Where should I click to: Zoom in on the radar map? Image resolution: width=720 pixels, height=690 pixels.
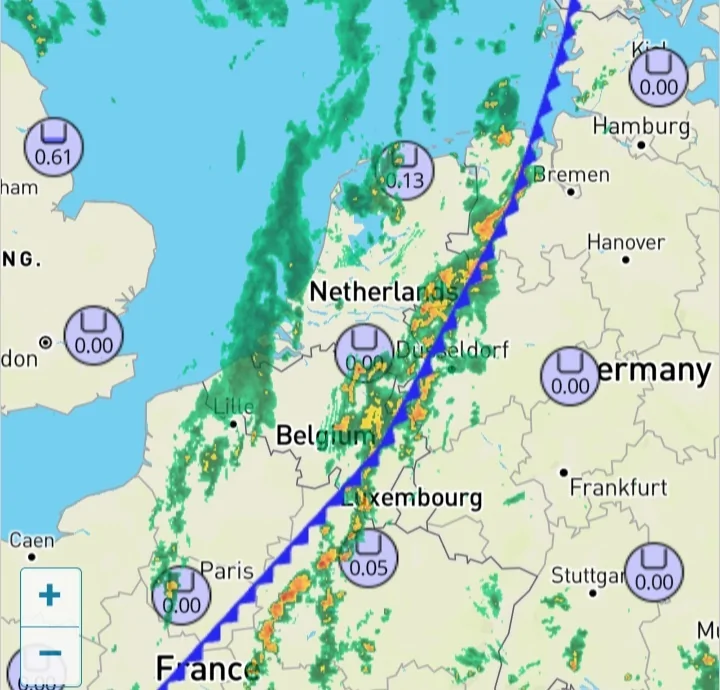49,595
